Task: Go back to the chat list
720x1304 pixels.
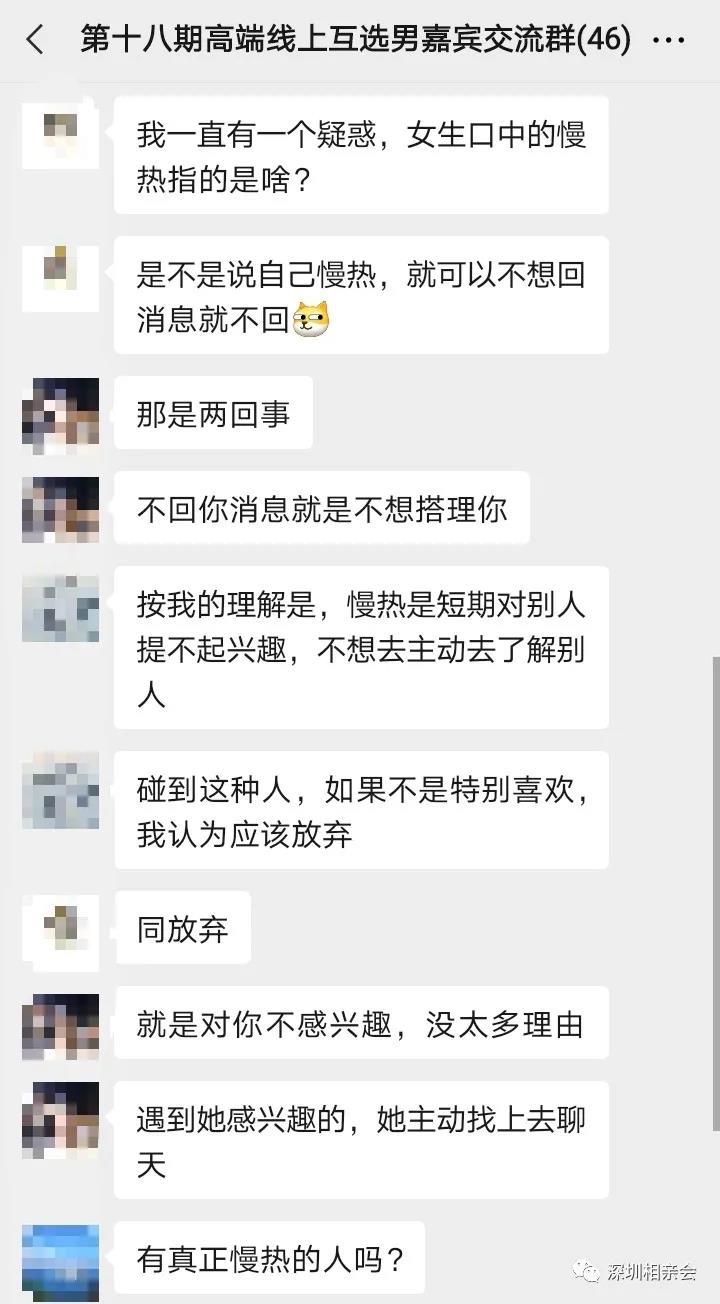Action: tap(36, 40)
